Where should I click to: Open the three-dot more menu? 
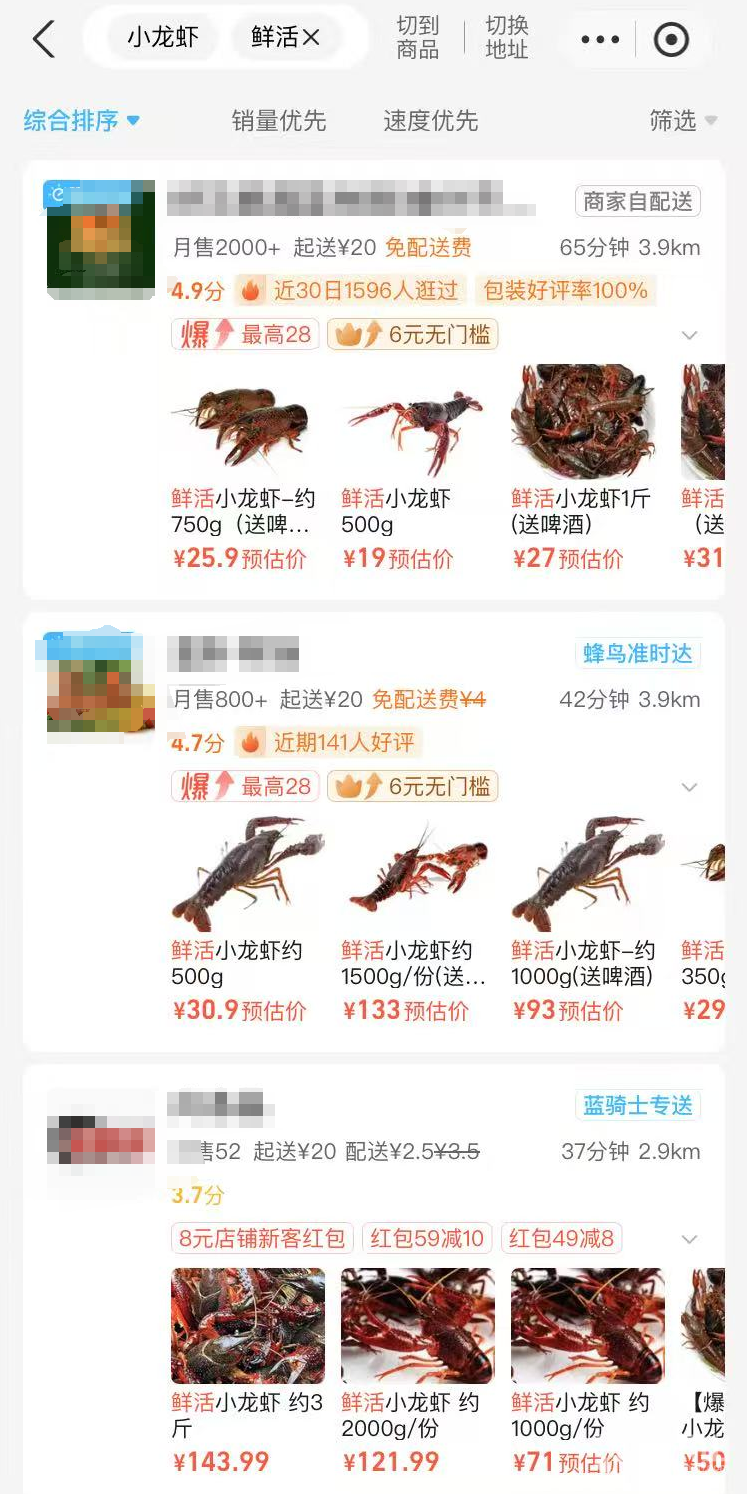point(600,40)
